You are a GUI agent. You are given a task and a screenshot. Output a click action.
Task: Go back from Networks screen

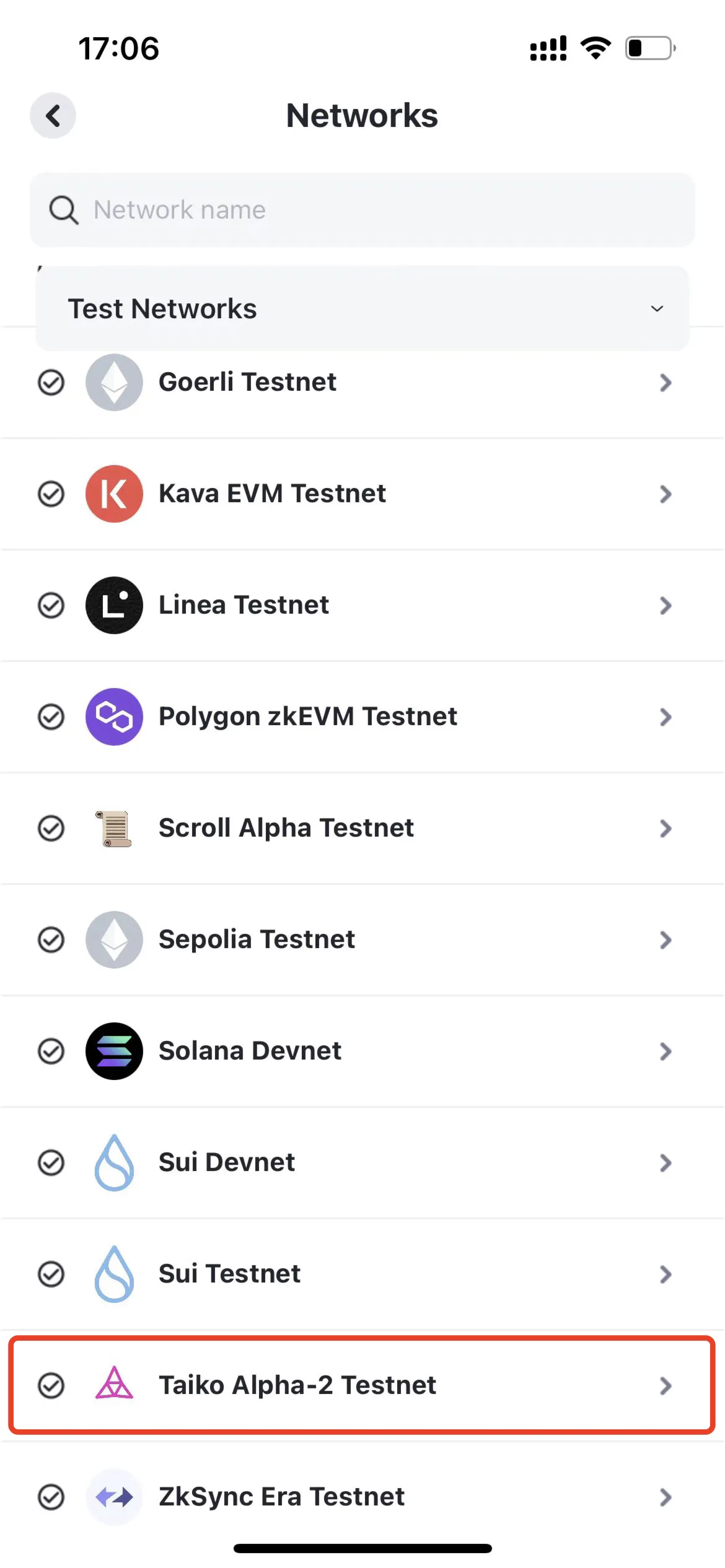53,116
